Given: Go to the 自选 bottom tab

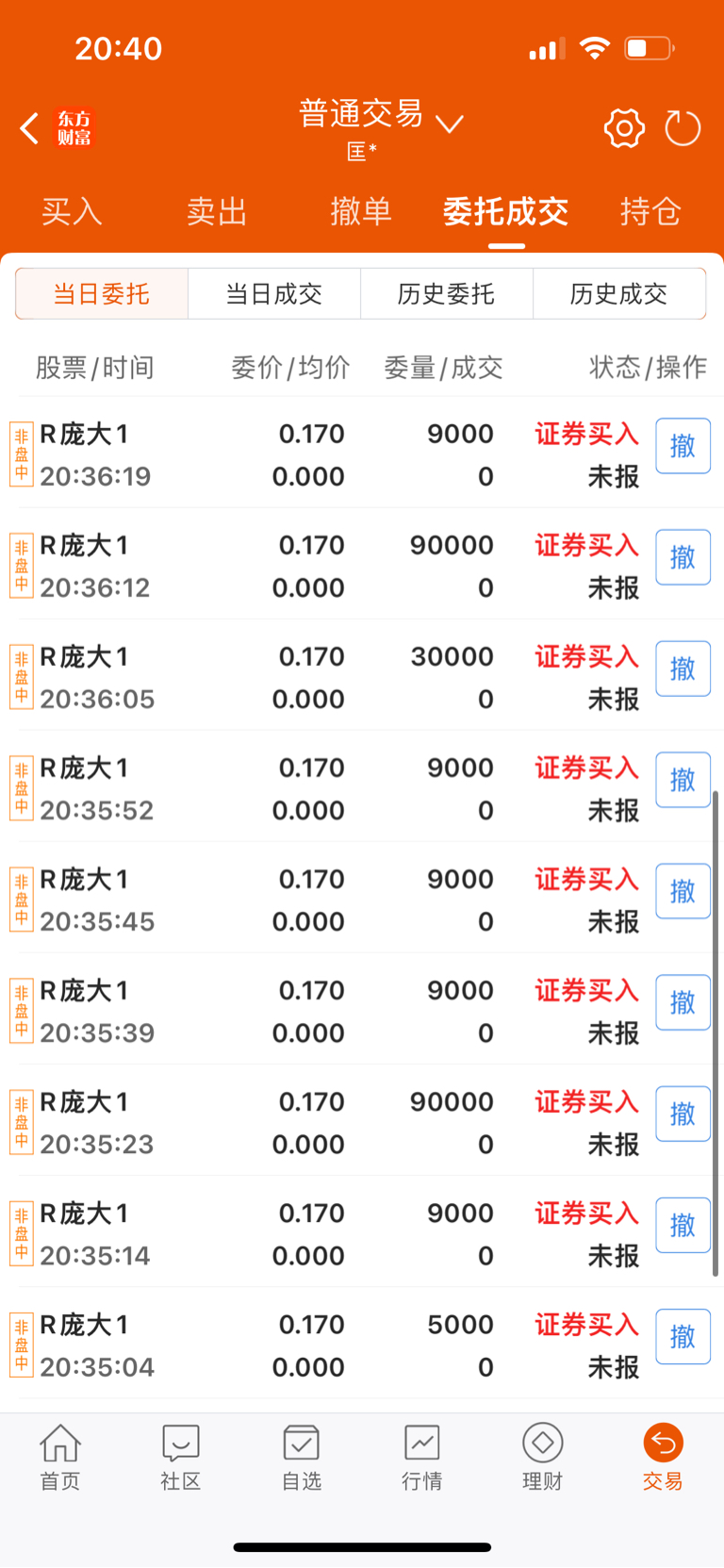Looking at the screenshot, I should pyautogui.click(x=302, y=1457).
